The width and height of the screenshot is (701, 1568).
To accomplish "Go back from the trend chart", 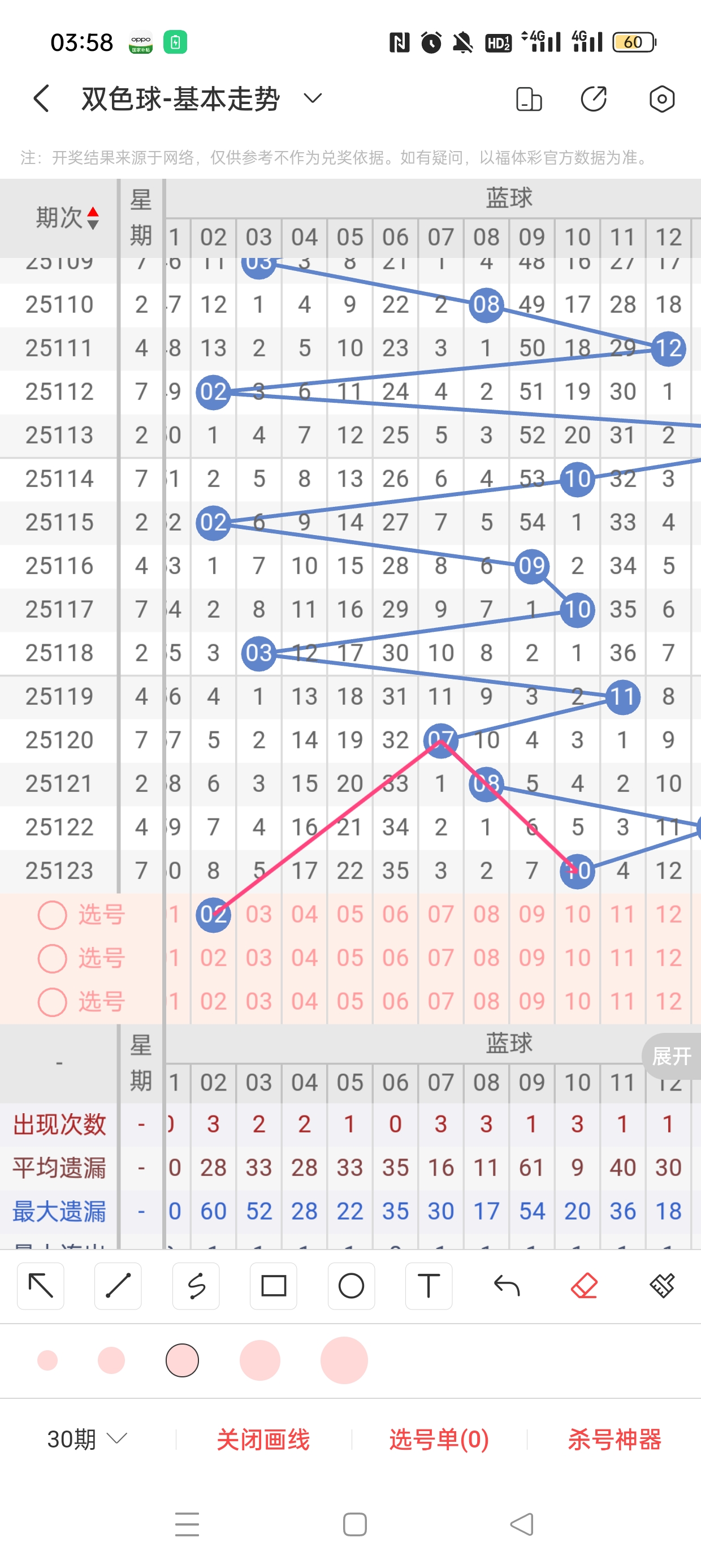I will coord(41,98).
